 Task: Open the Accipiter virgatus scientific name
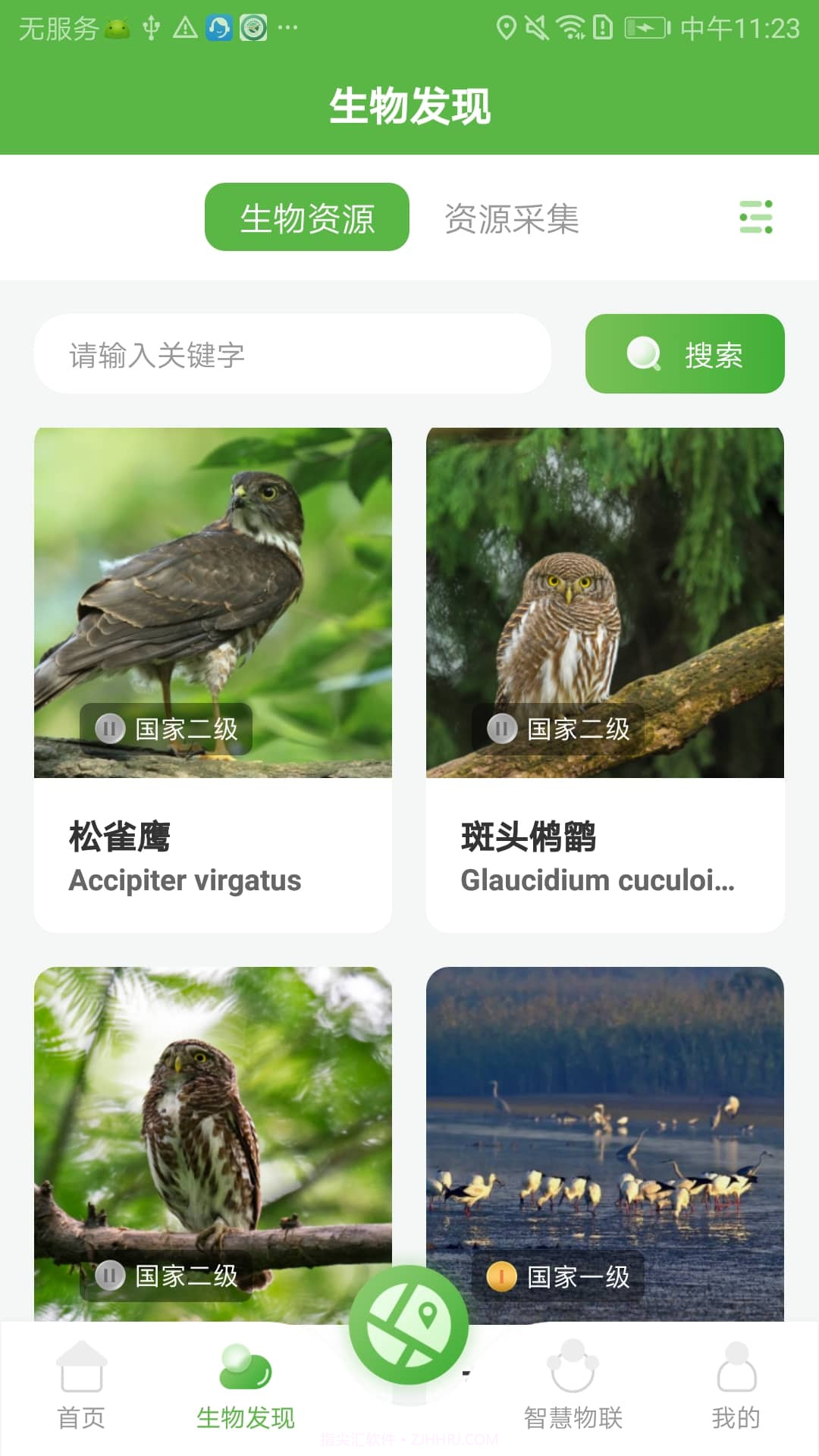tap(184, 881)
